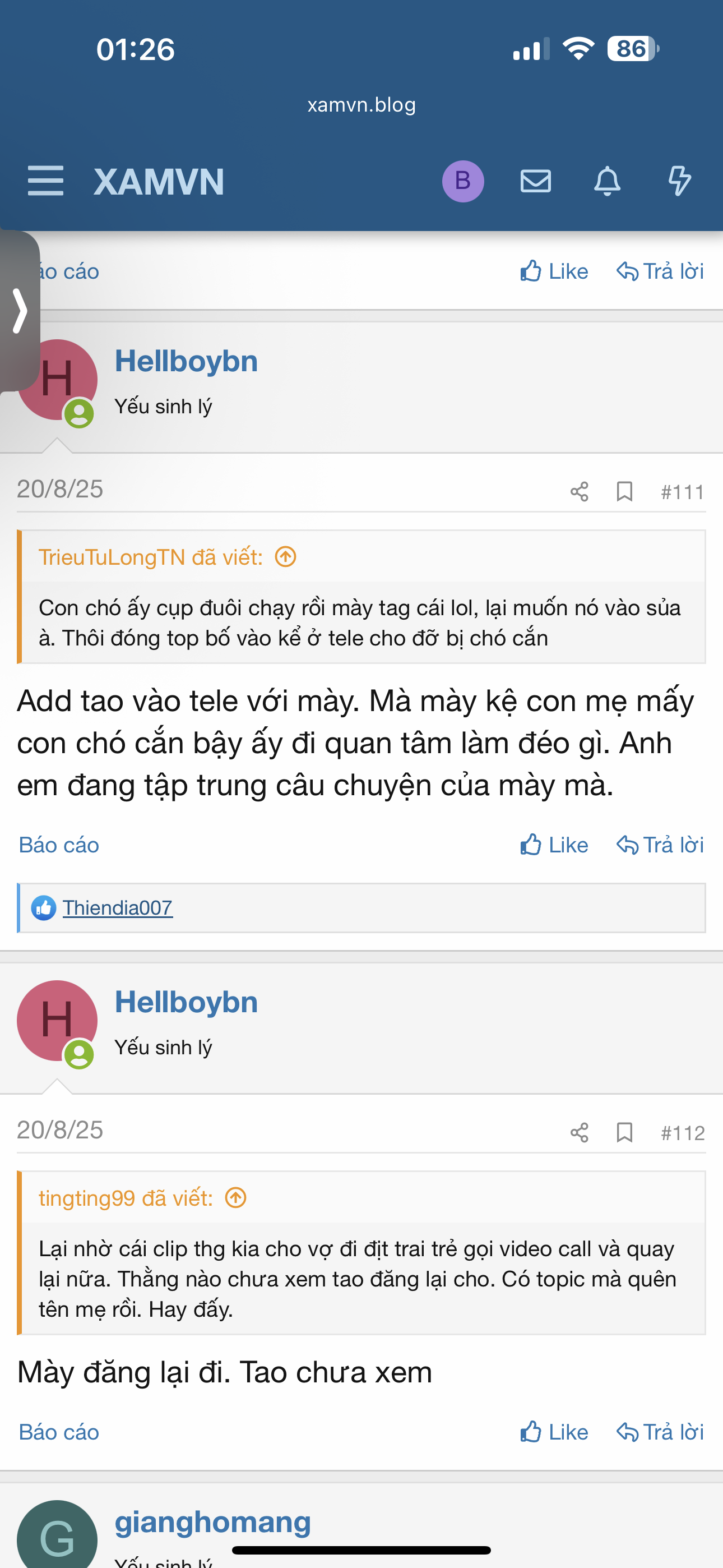Like the post "Mày đăng lại đi"
The width and height of the screenshot is (723, 1568).
pos(554,1432)
